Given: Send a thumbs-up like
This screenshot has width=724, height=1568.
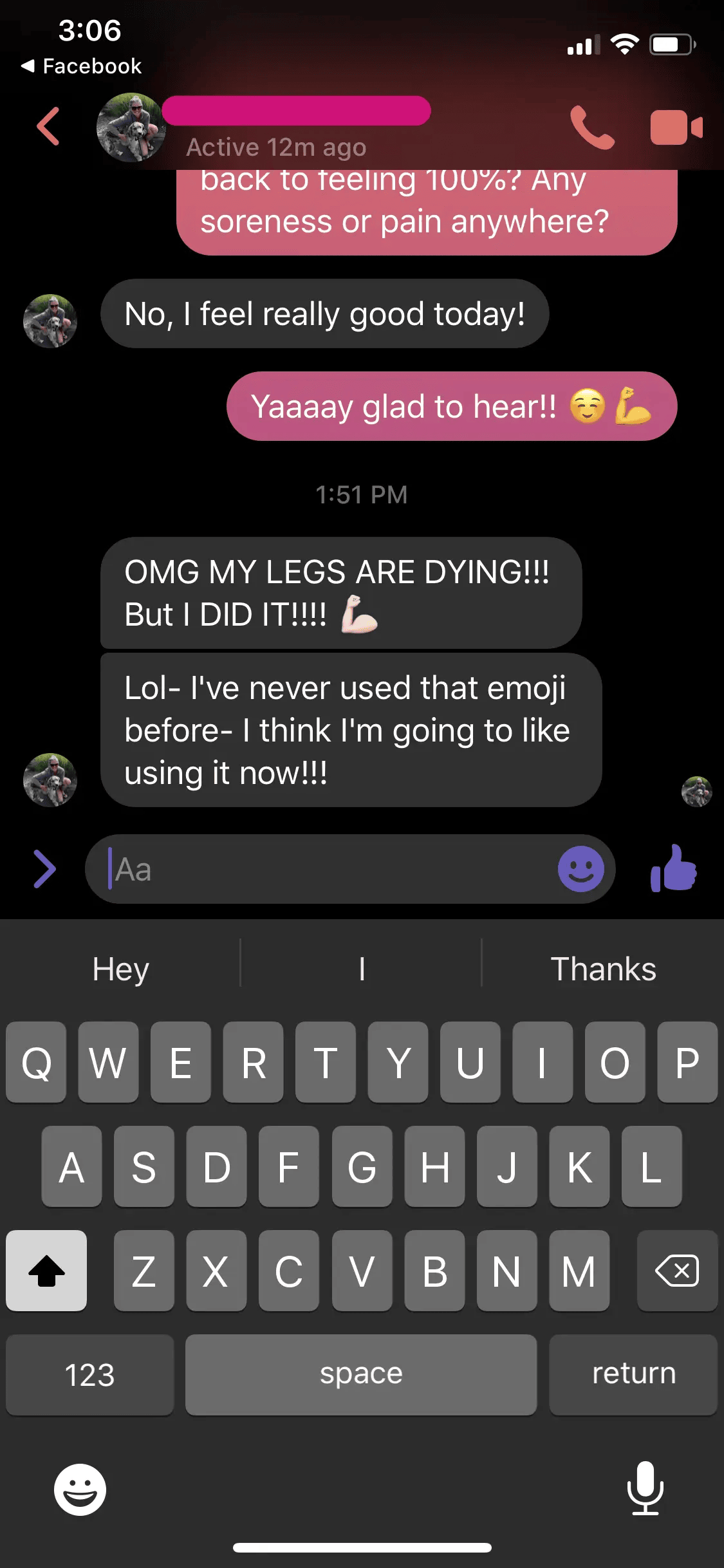Looking at the screenshot, I should (x=674, y=868).
